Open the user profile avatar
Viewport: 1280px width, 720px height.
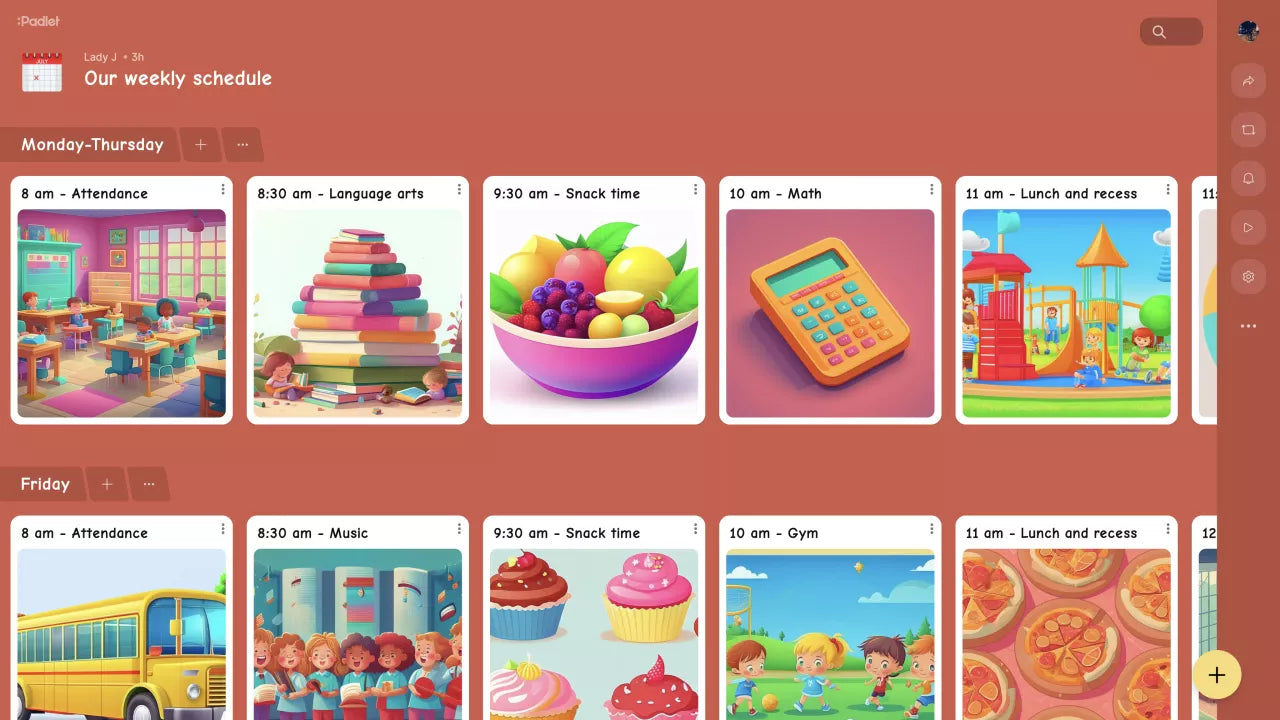pyautogui.click(x=1248, y=31)
